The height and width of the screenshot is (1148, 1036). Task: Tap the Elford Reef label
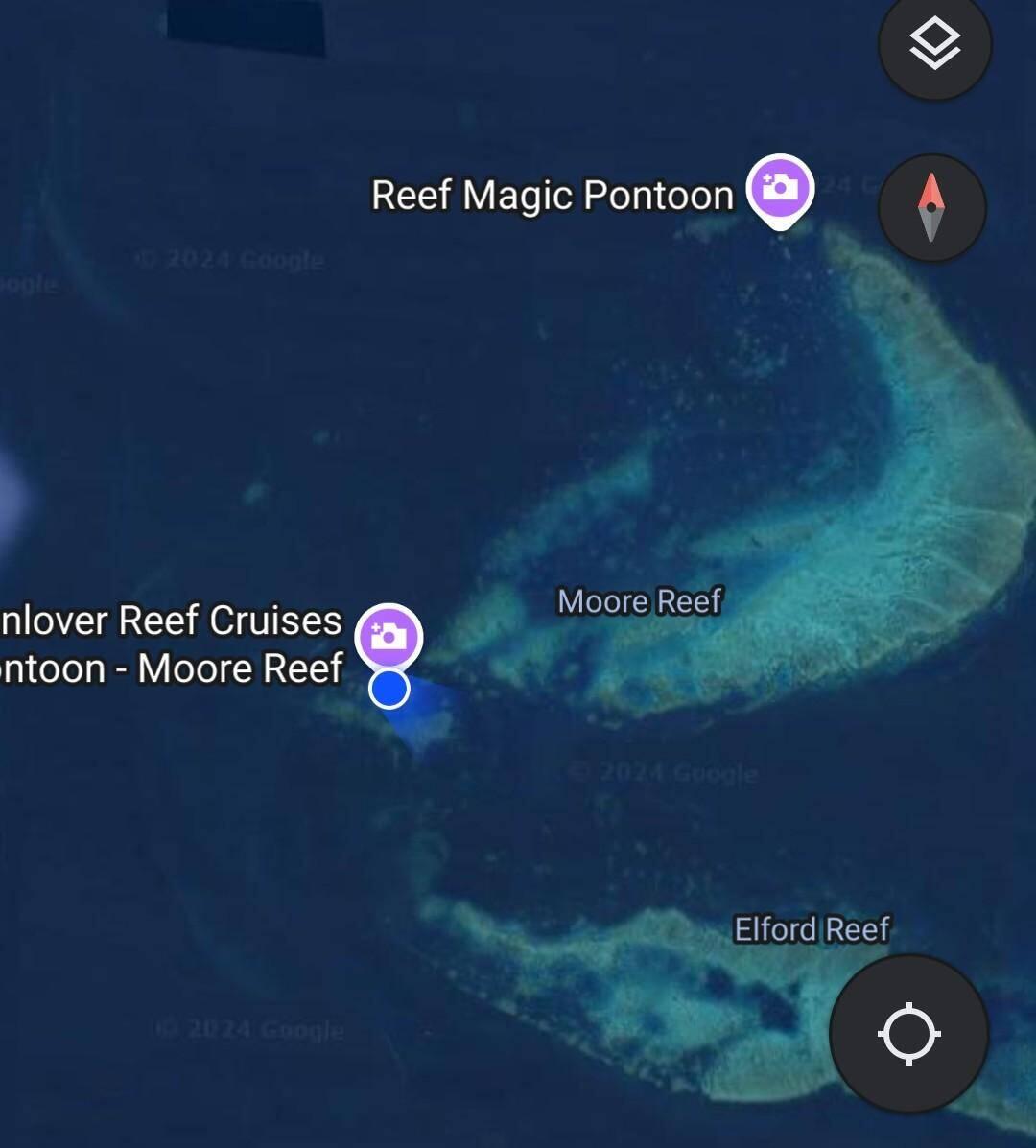[812, 929]
